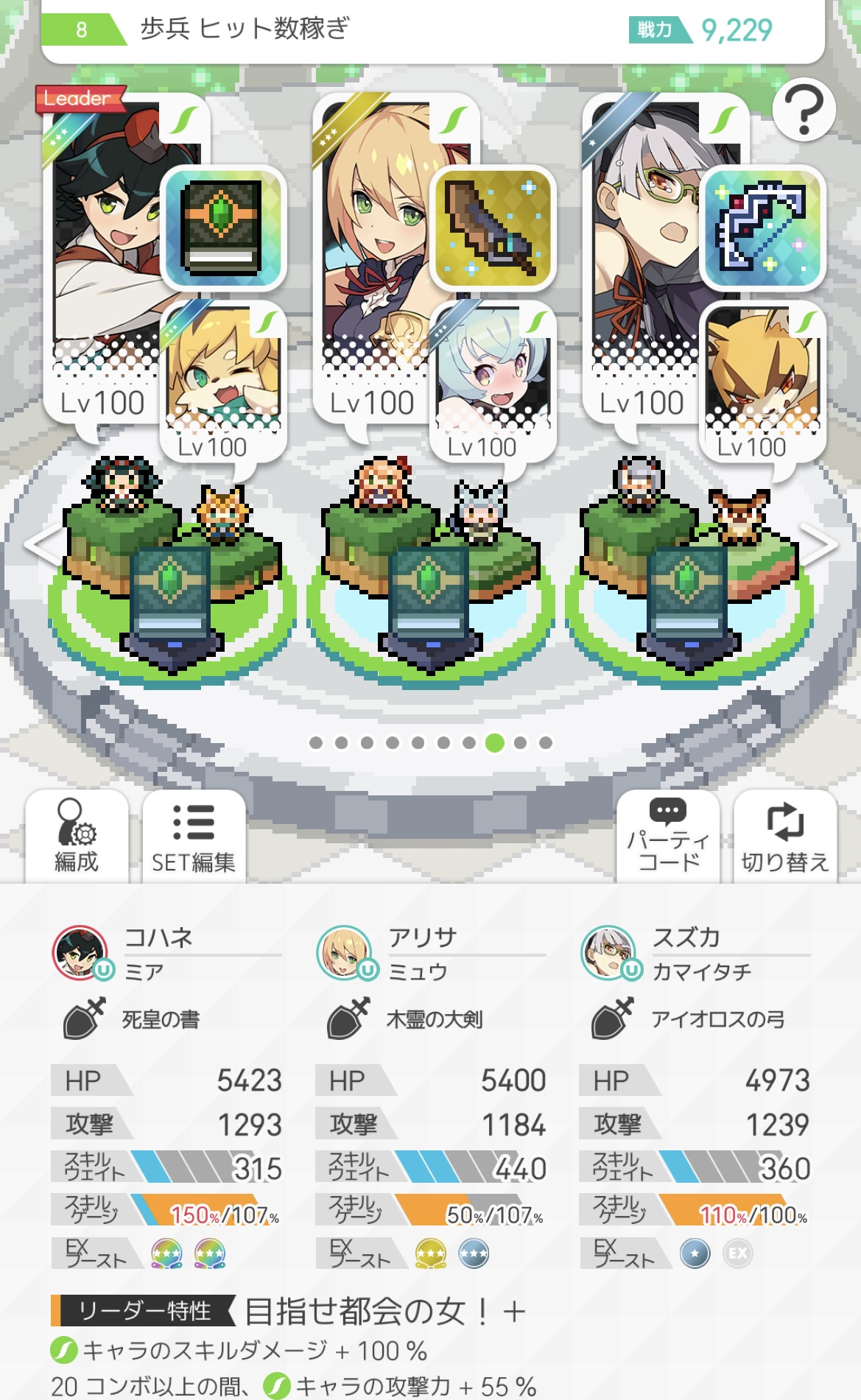This screenshot has width=861, height=1400.
Task: Open パーティコード party code
Action: (668, 837)
